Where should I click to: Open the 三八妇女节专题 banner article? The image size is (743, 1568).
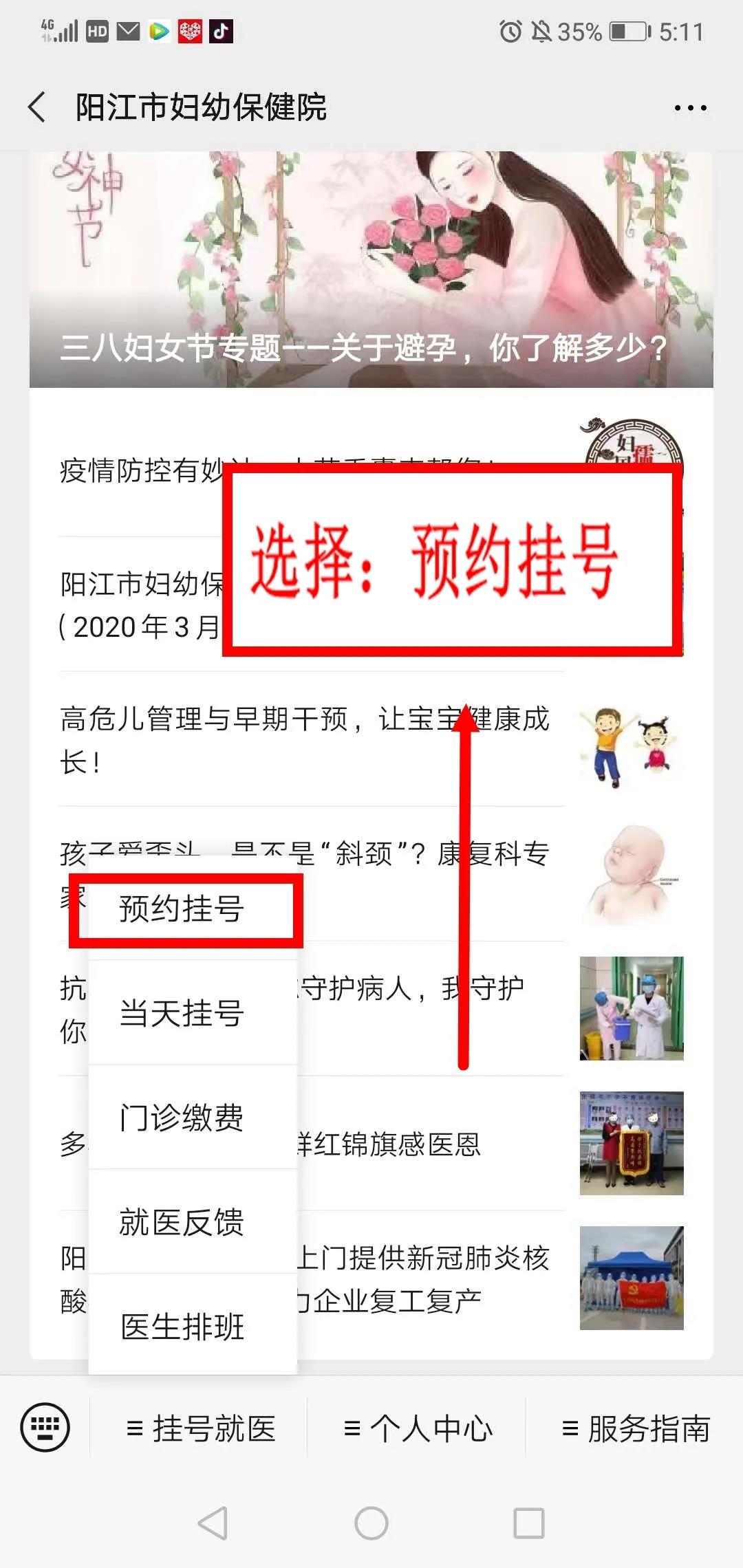(x=371, y=270)
